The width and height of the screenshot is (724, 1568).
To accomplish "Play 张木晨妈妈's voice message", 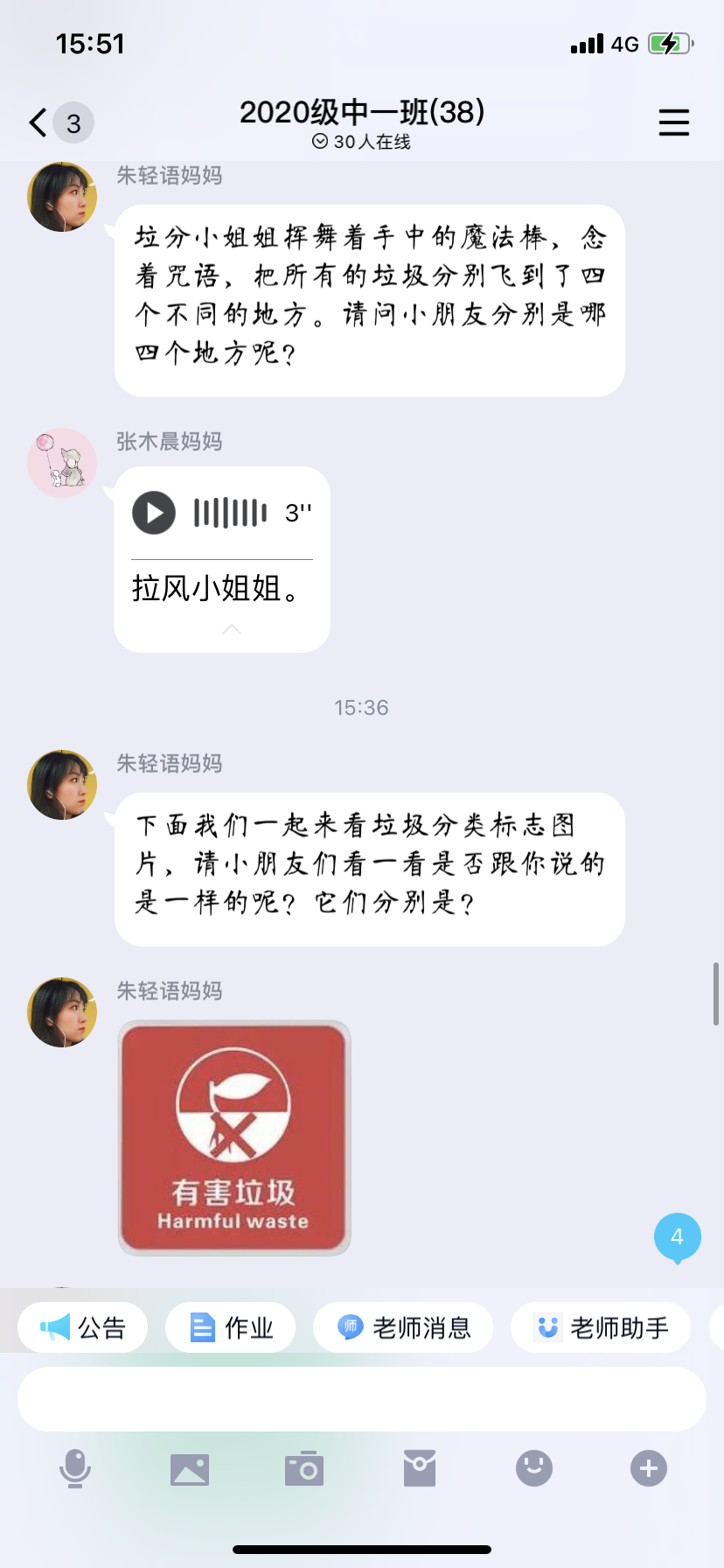I will (x=154, y=513).
